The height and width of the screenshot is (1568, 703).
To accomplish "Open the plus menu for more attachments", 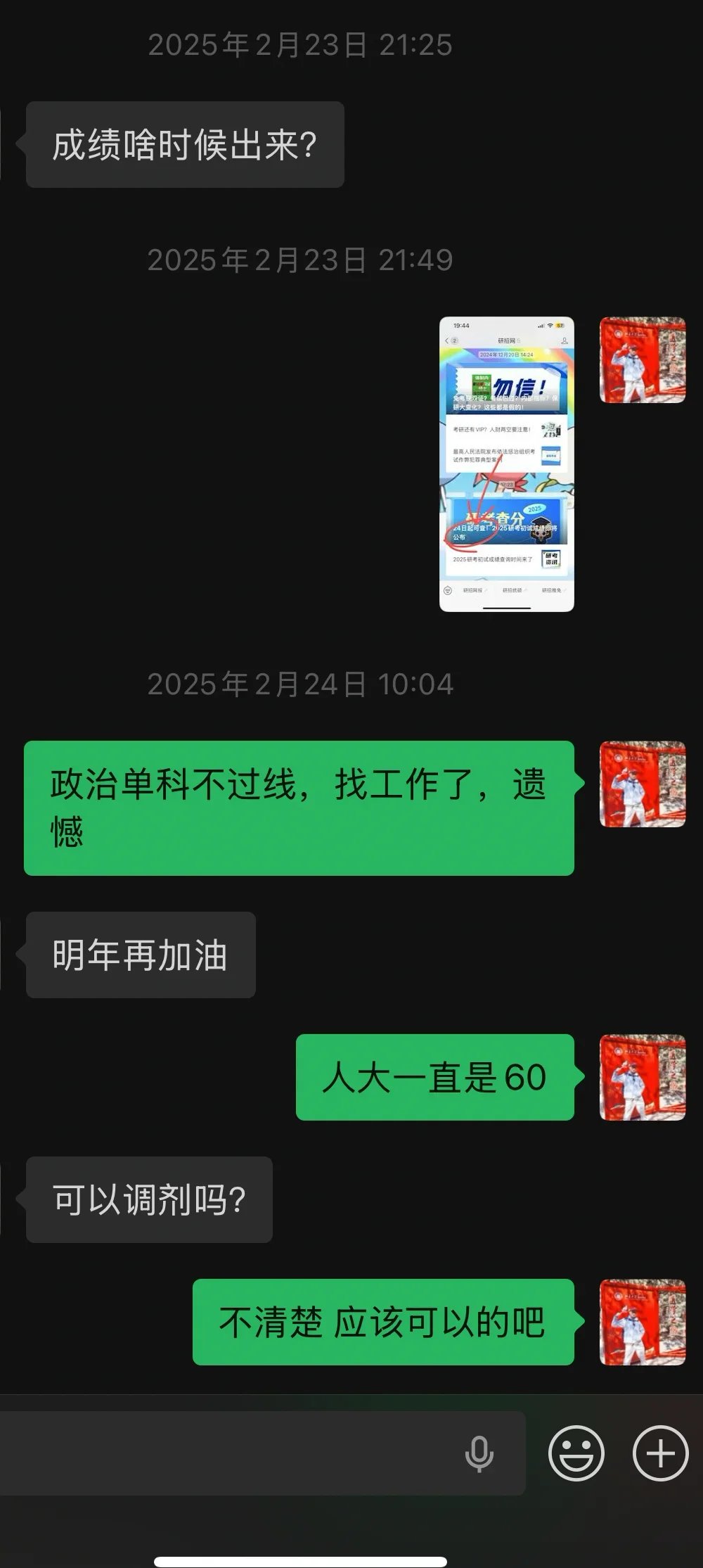I will (659, 1453).
